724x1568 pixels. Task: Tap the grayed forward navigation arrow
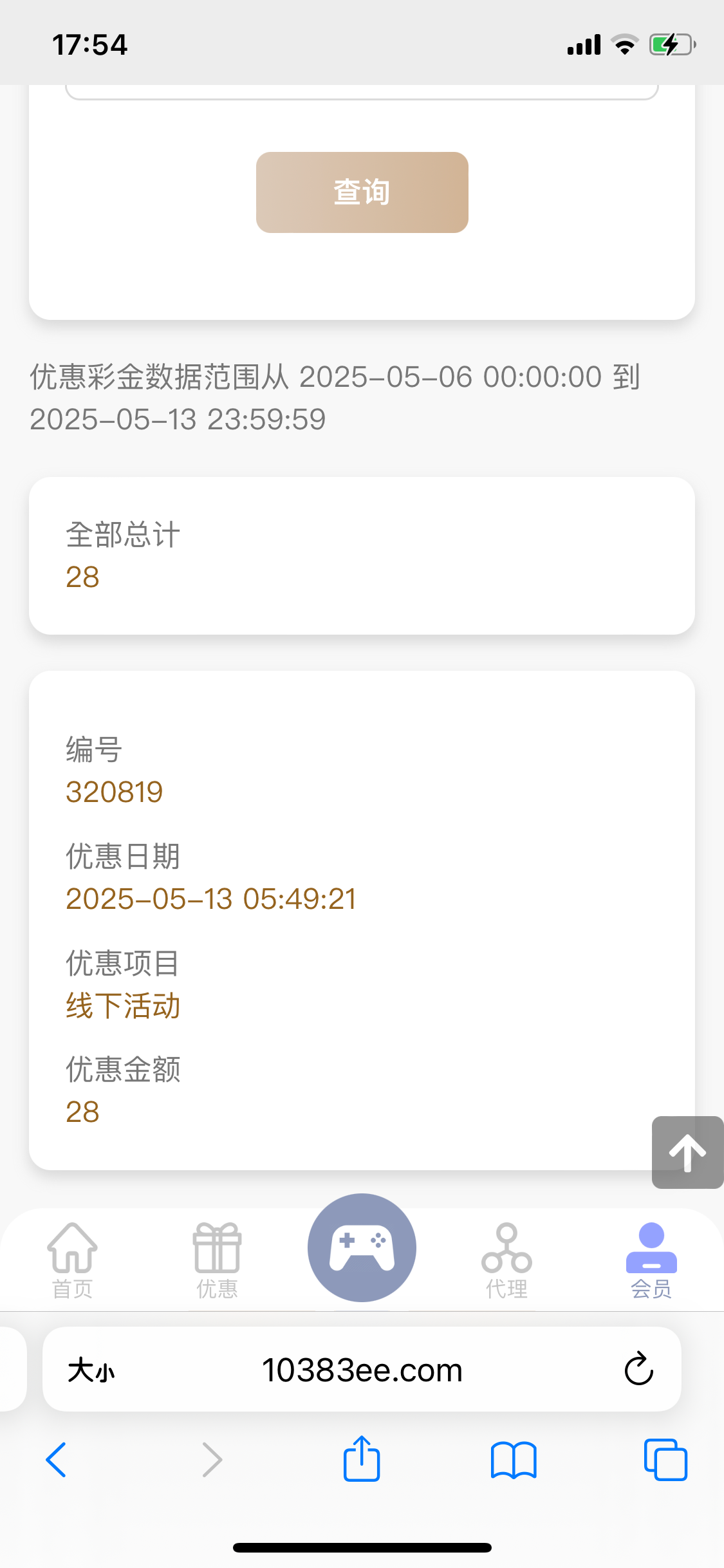tap(212, 1460)
